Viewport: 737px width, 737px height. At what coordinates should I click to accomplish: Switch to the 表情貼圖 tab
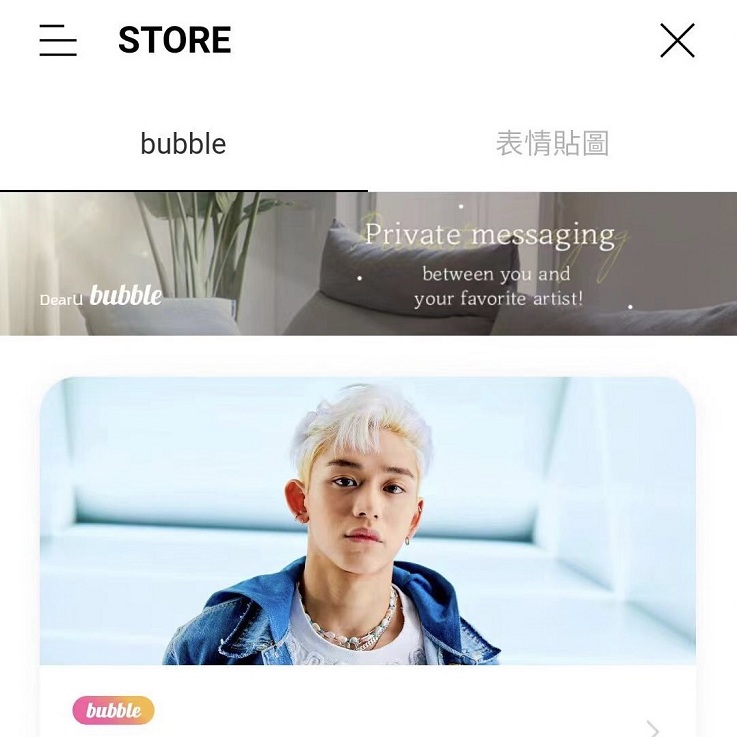click(x=552, y=144)
